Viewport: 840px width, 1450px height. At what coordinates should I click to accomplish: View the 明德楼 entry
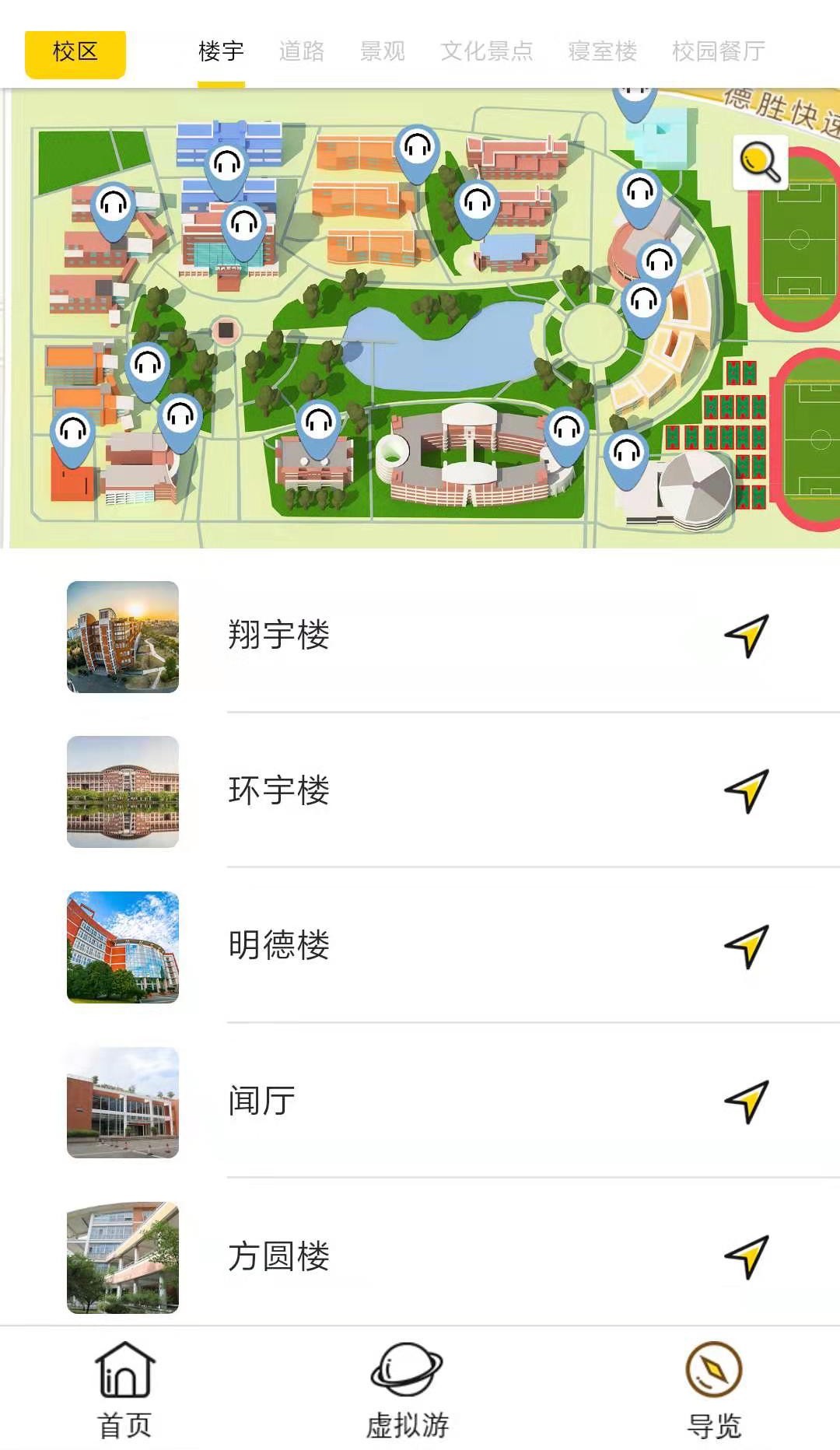(278, 946)
